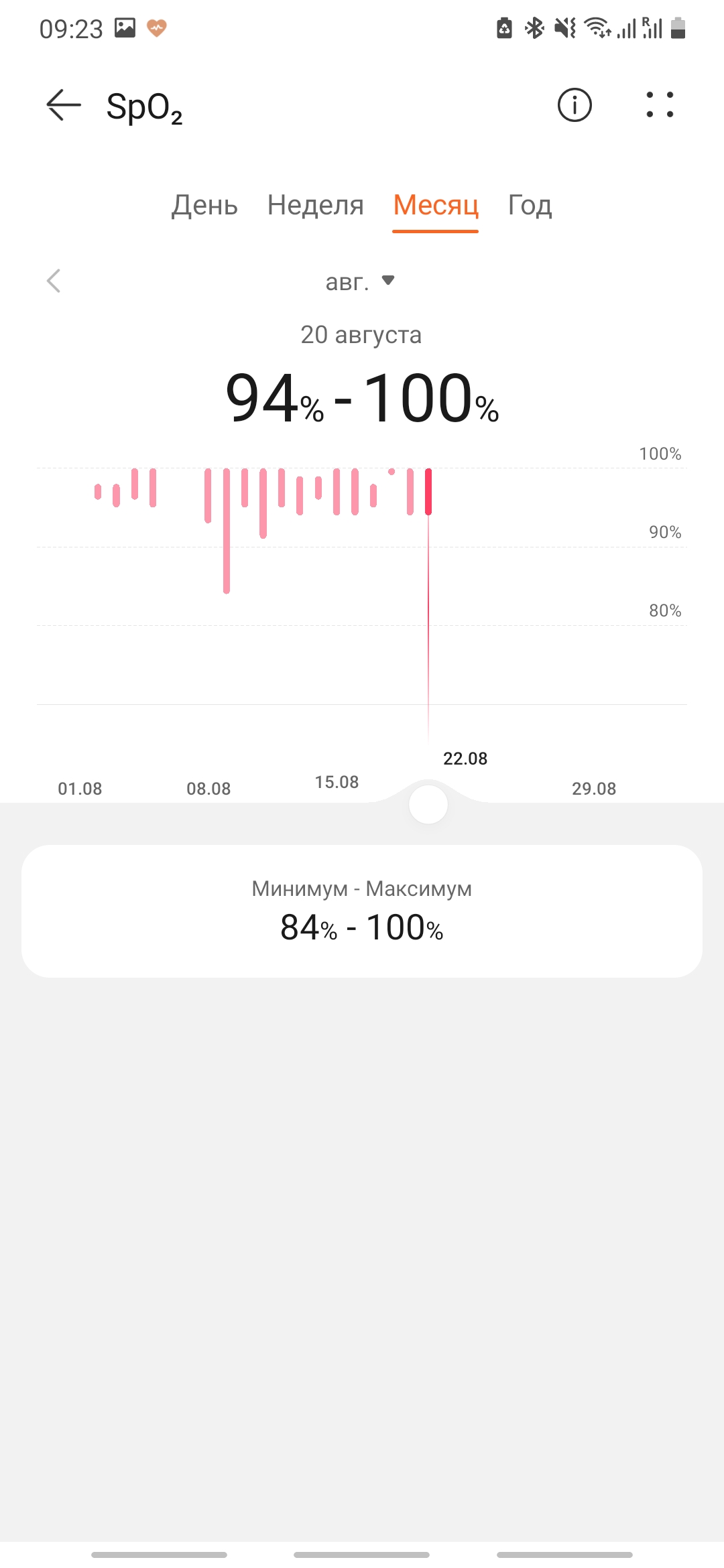Go back from the SpO₂ screen
Viewport: 724px width, 1568px height.
(63, 105)
